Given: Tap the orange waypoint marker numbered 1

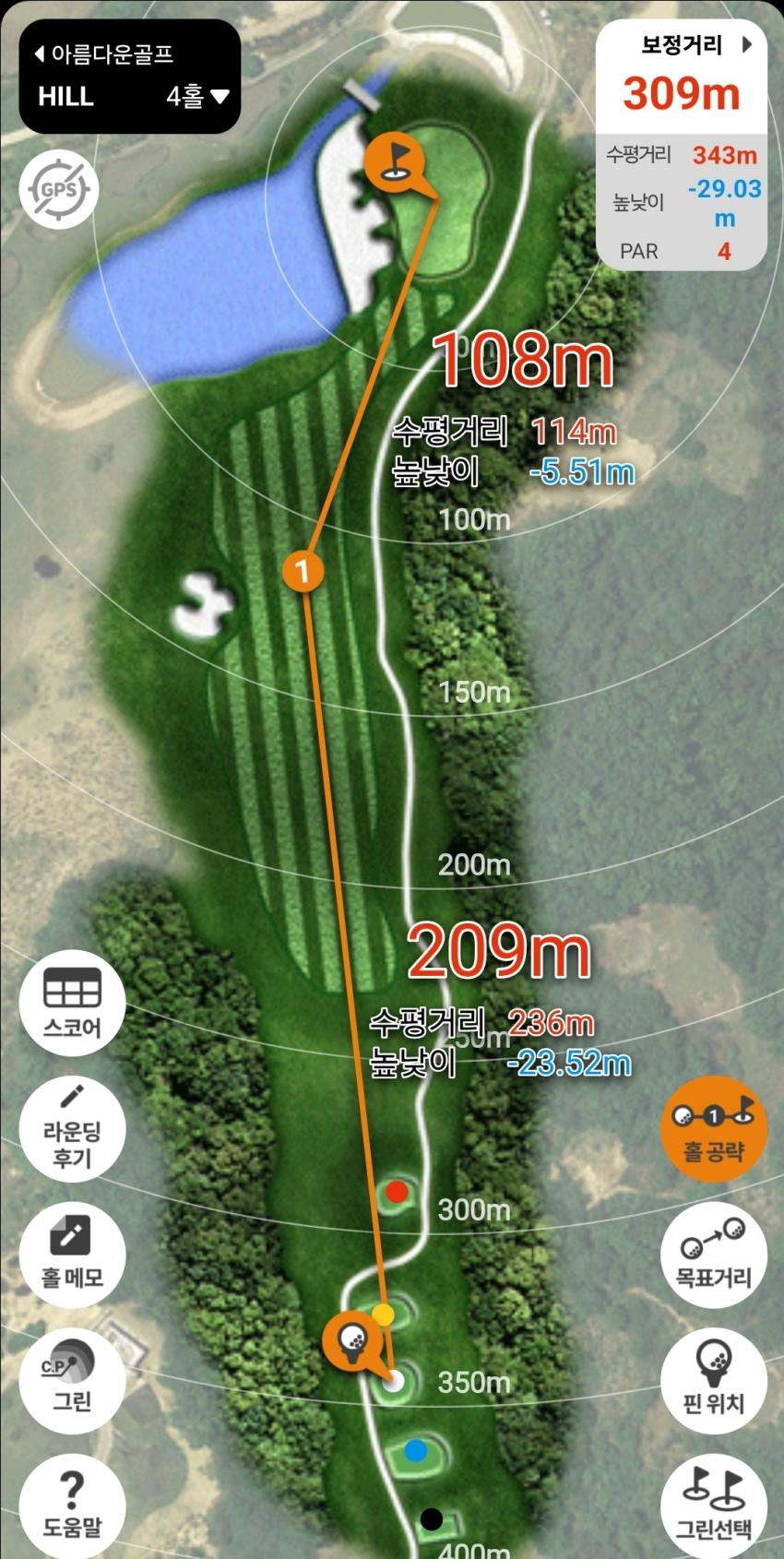Looking at the screenshot, I should pyautogui.click(x=303, y=570).
